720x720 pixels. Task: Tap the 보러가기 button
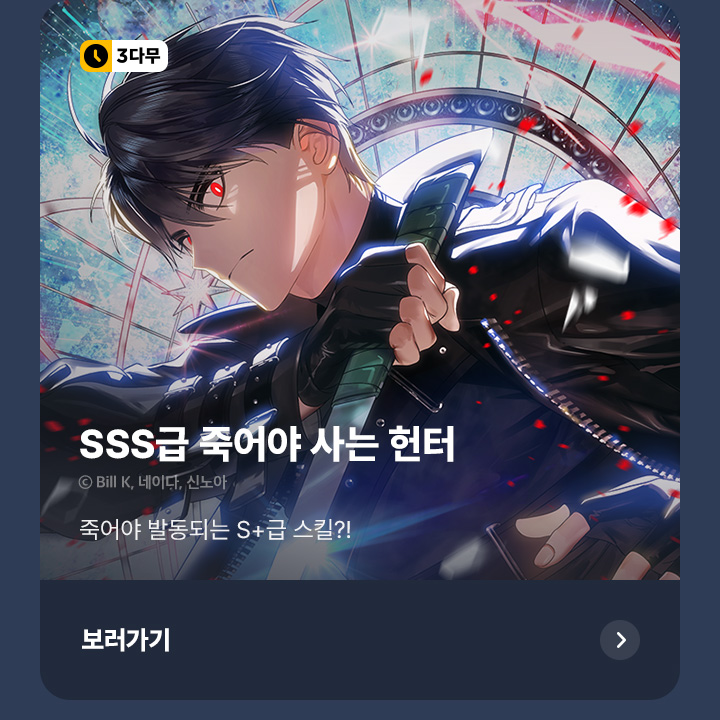coord(360,640)
